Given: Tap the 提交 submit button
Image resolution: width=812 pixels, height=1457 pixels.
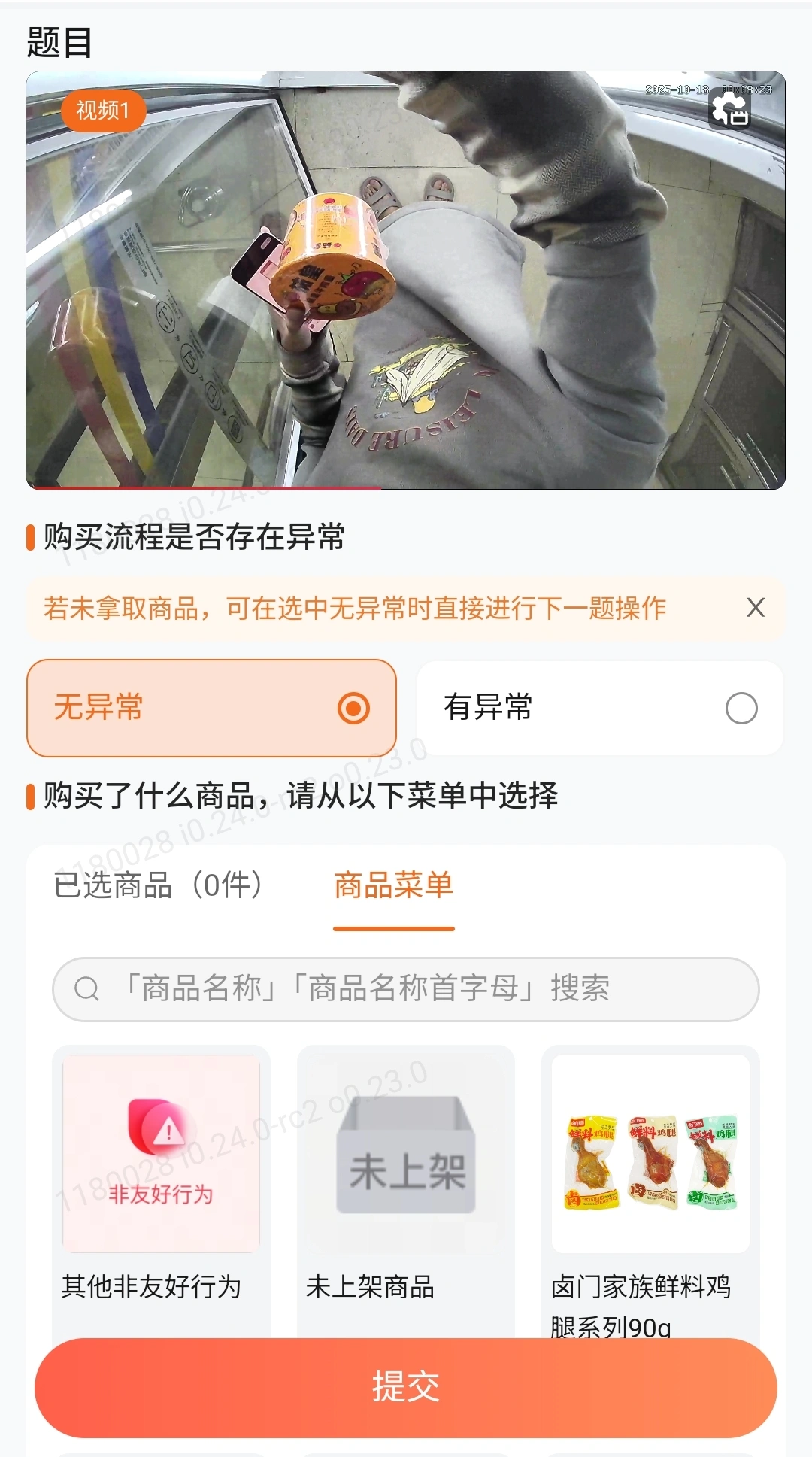Looking at the screenshot, I should [x=406, y=1389].
